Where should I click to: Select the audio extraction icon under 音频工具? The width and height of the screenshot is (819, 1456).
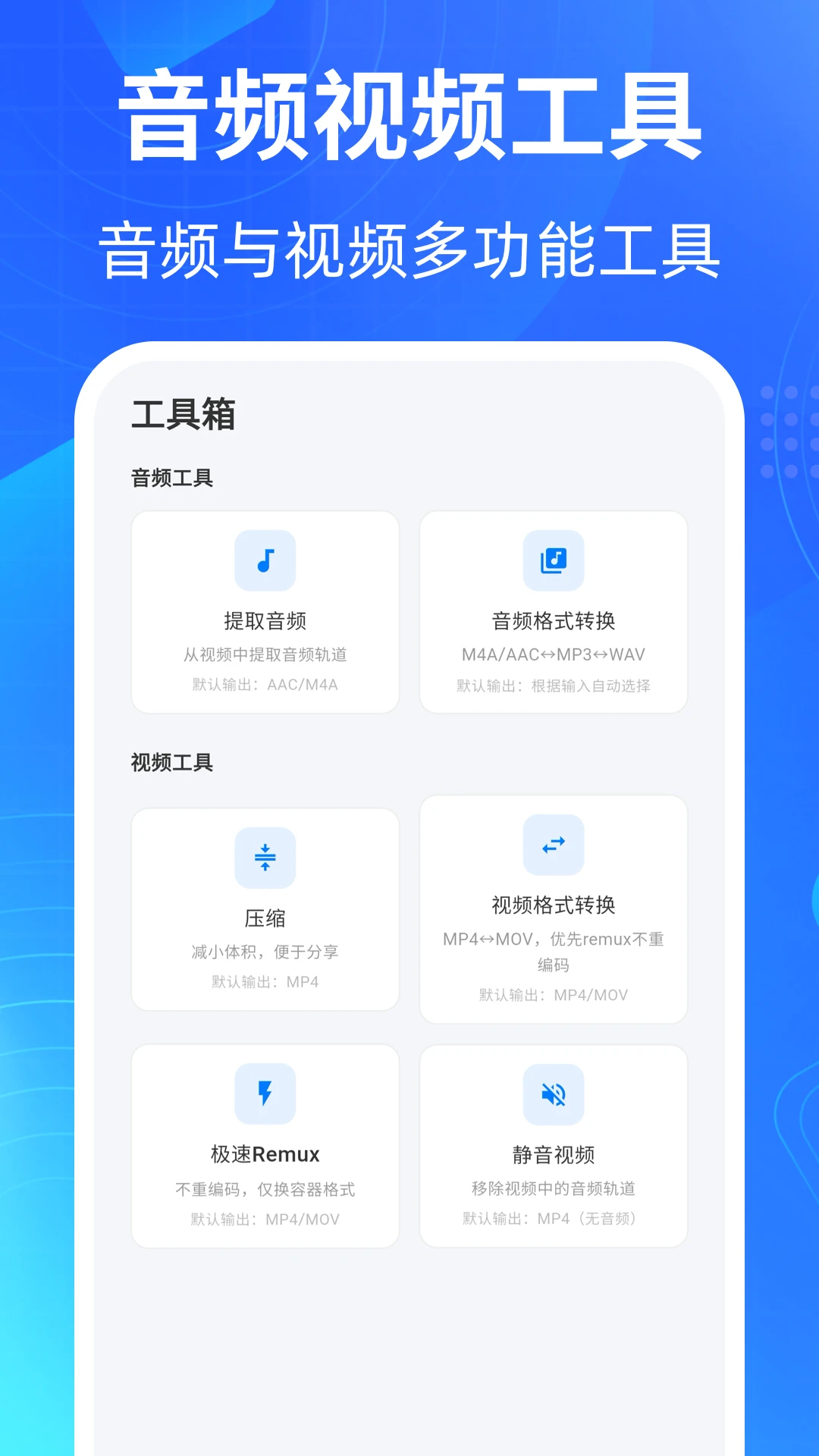tap(265, 561)
